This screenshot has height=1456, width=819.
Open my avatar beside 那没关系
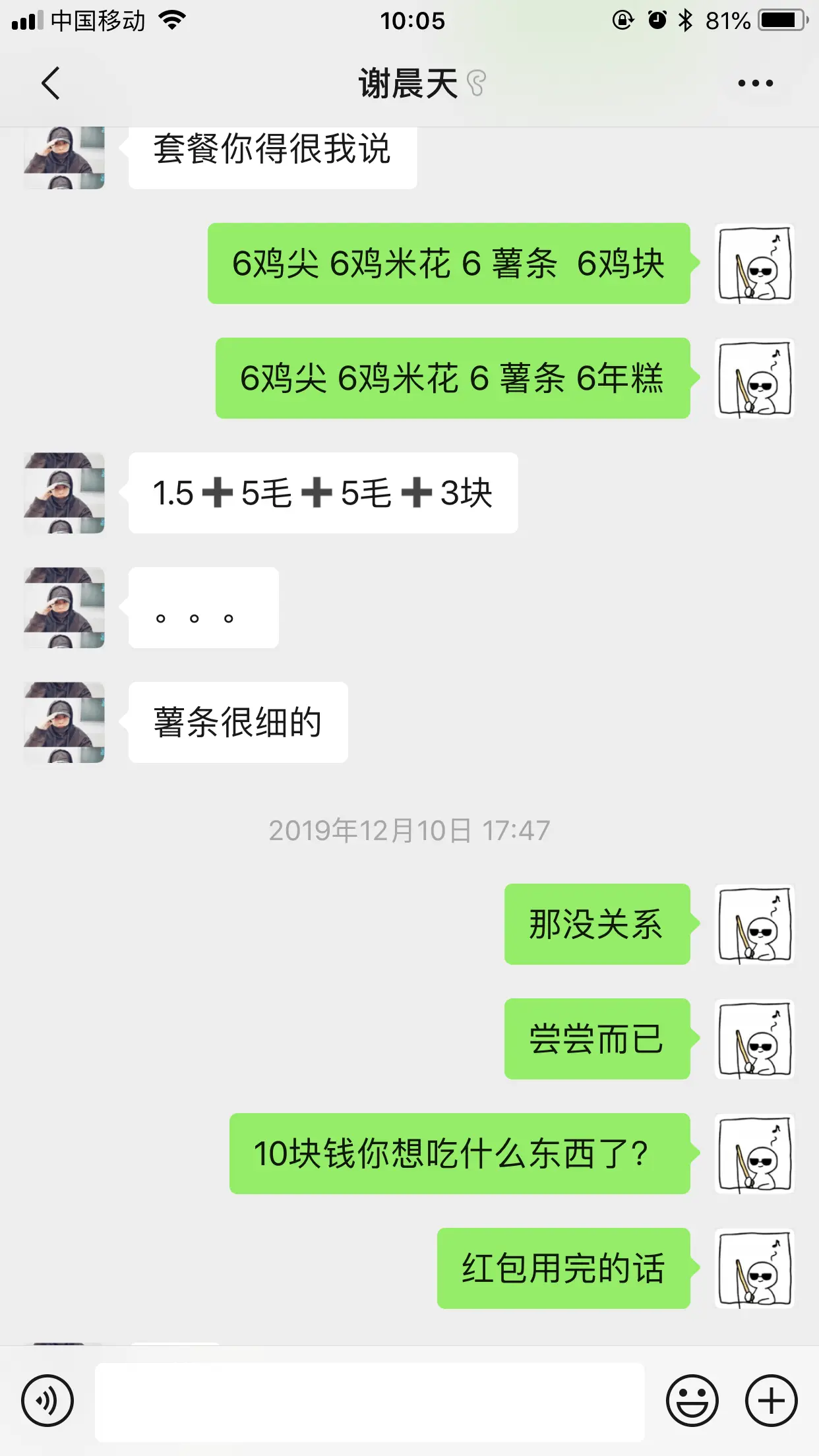coord(754,925)
